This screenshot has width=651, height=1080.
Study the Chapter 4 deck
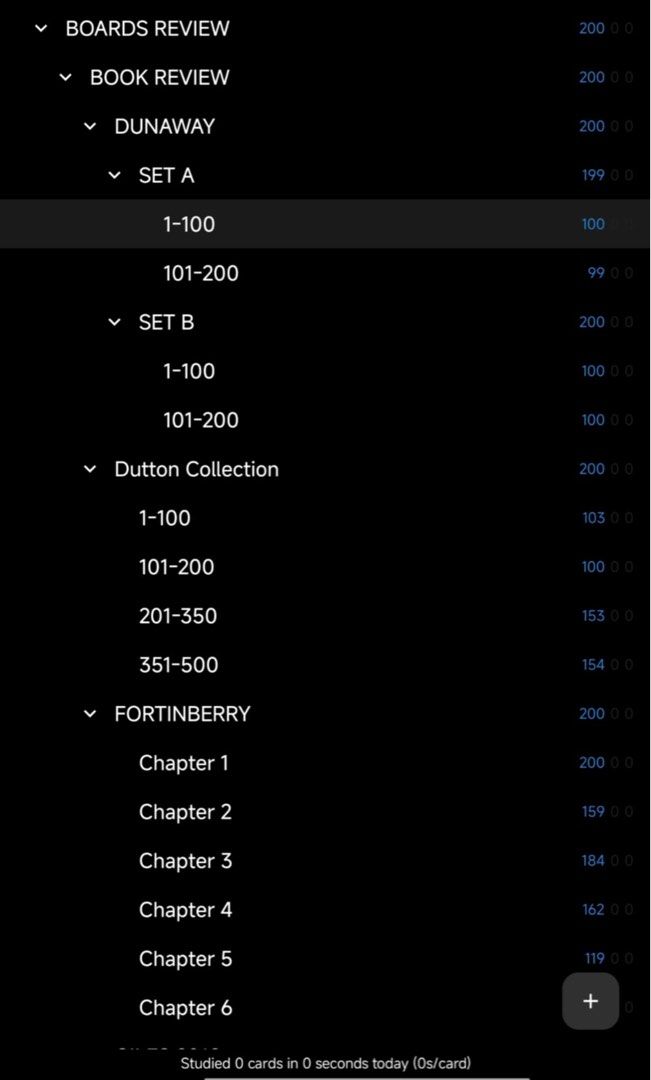coord(185,910)
